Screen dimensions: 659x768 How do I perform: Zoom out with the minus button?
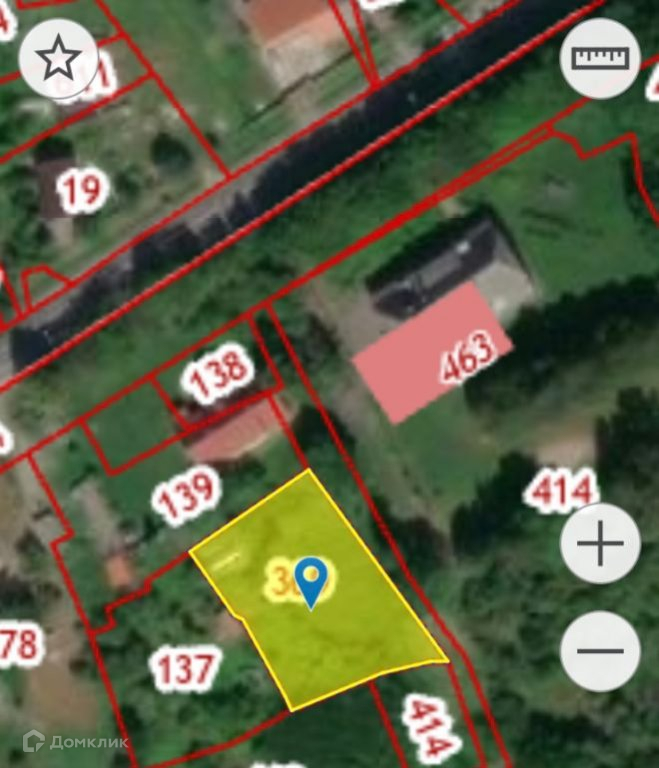(600, 651)
